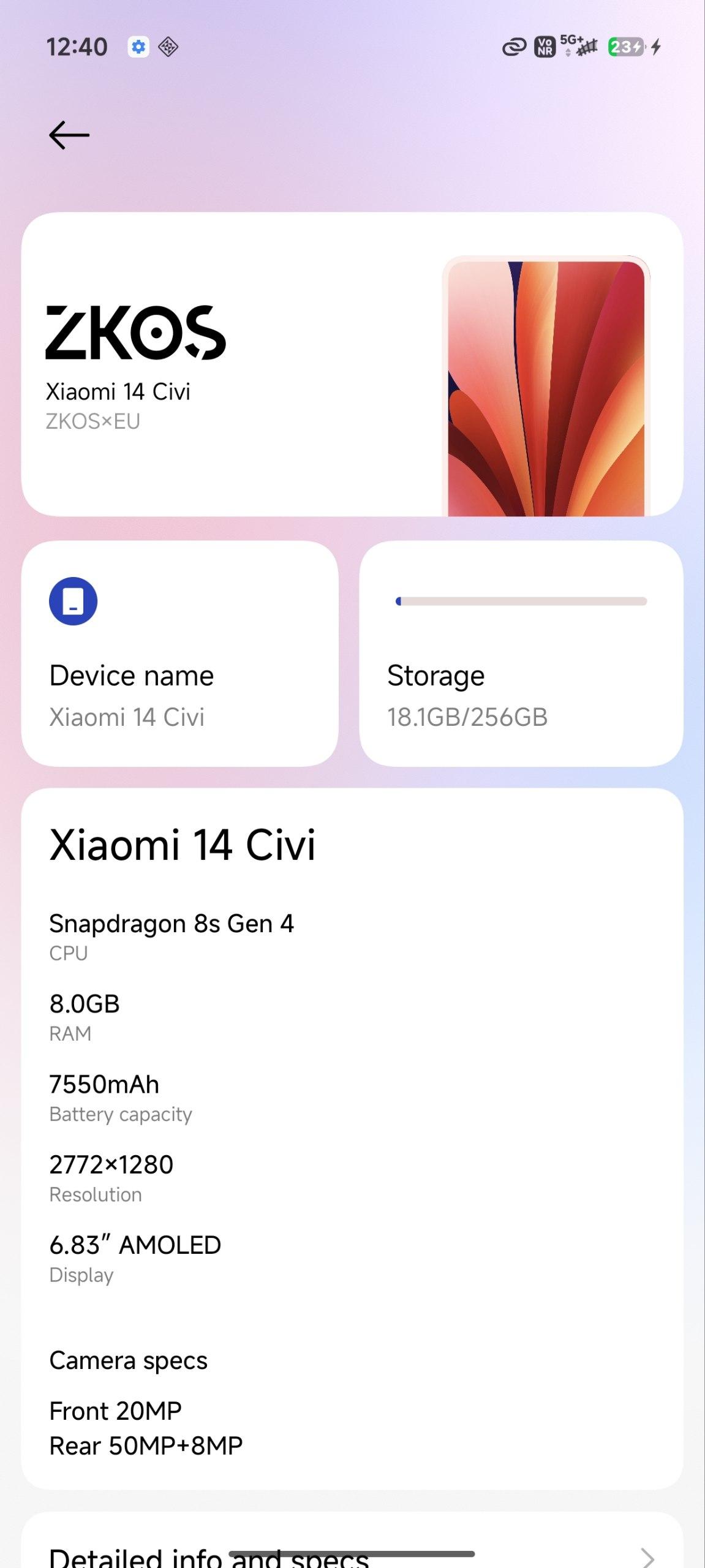Open the ZKOS version card
Viewport: 705px width, 1568px height.
coord(352,364)
